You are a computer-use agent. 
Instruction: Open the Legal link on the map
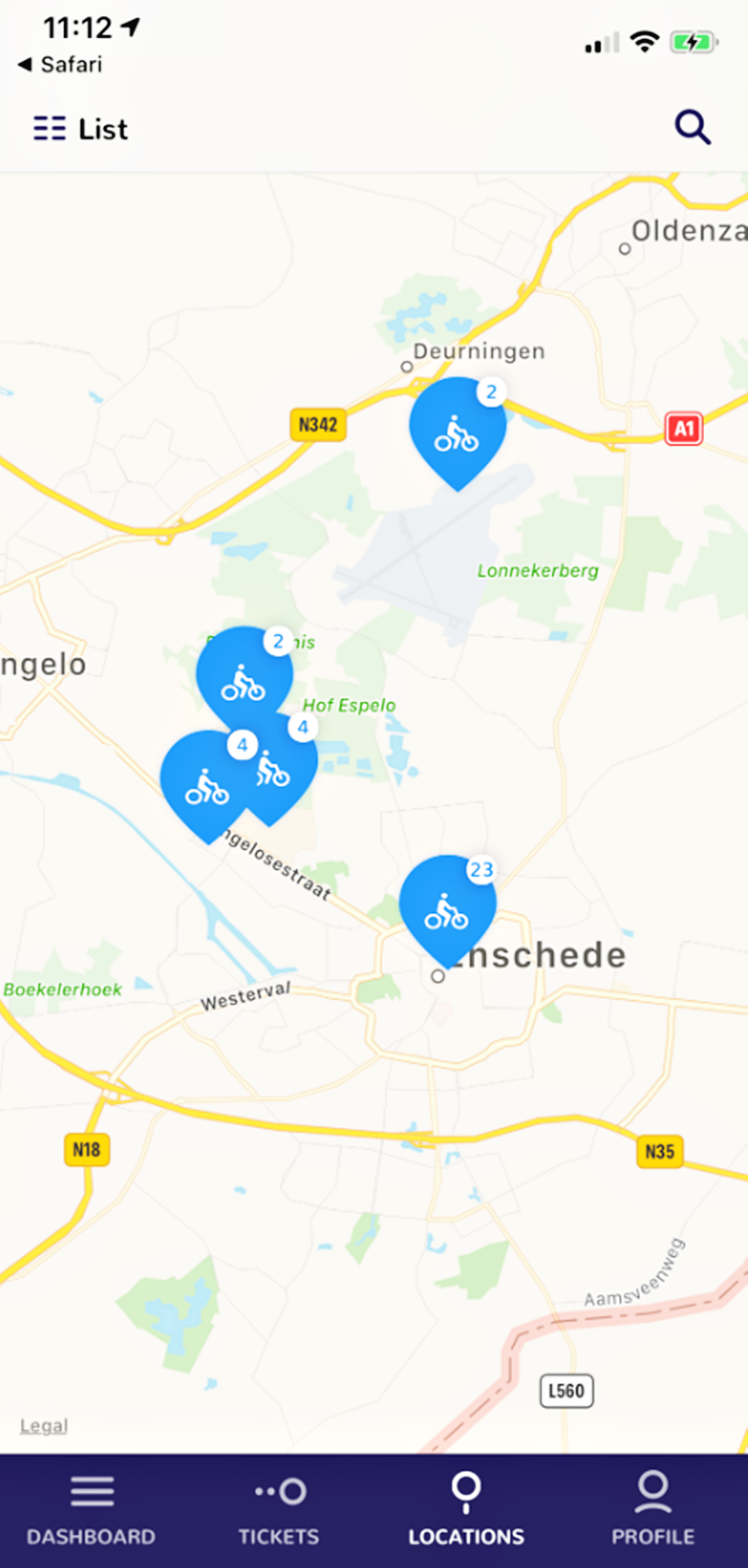point(44,1425)
